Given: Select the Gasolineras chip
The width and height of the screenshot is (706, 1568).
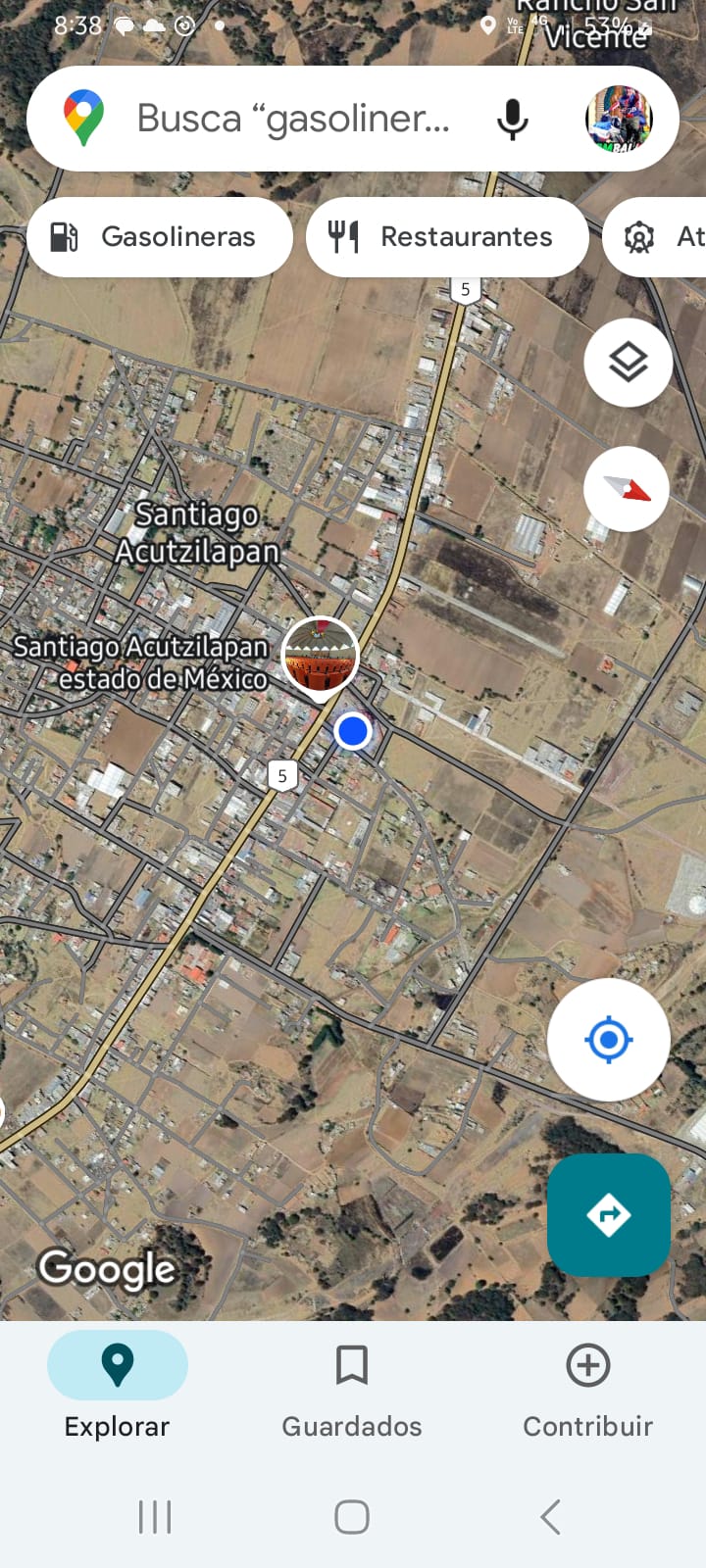Looking at the screenshot, I should [x=160, y=237].
